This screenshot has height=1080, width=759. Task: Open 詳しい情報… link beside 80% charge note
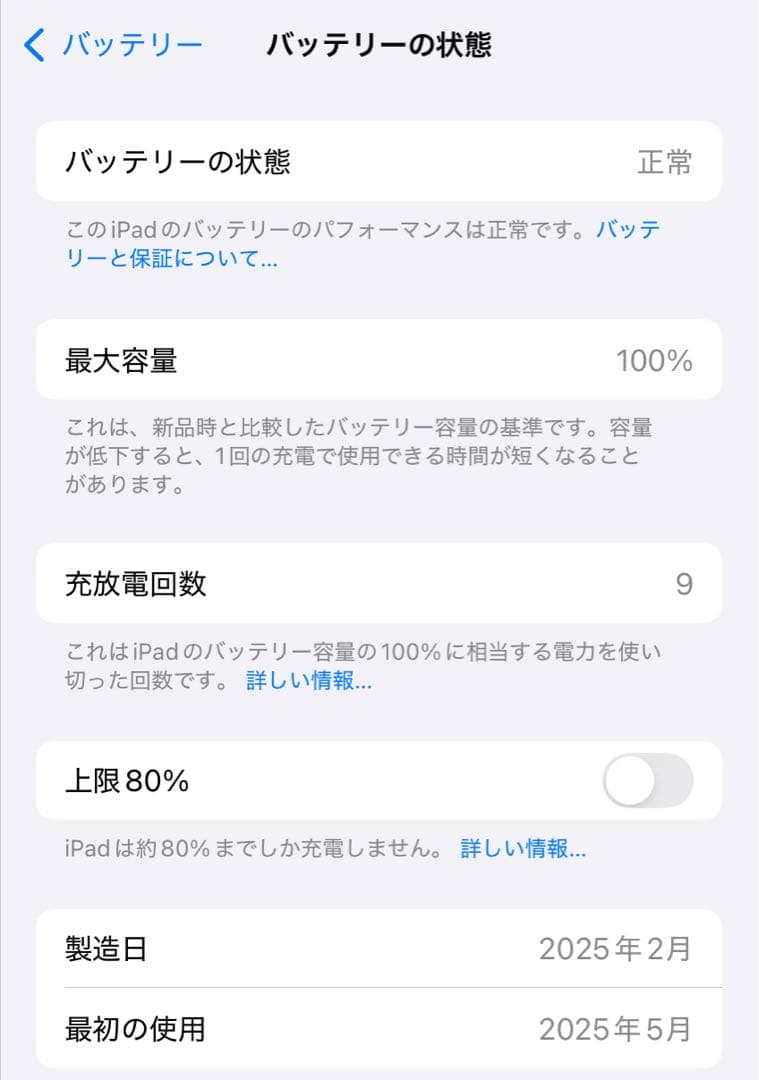click(x=523, y=849)
